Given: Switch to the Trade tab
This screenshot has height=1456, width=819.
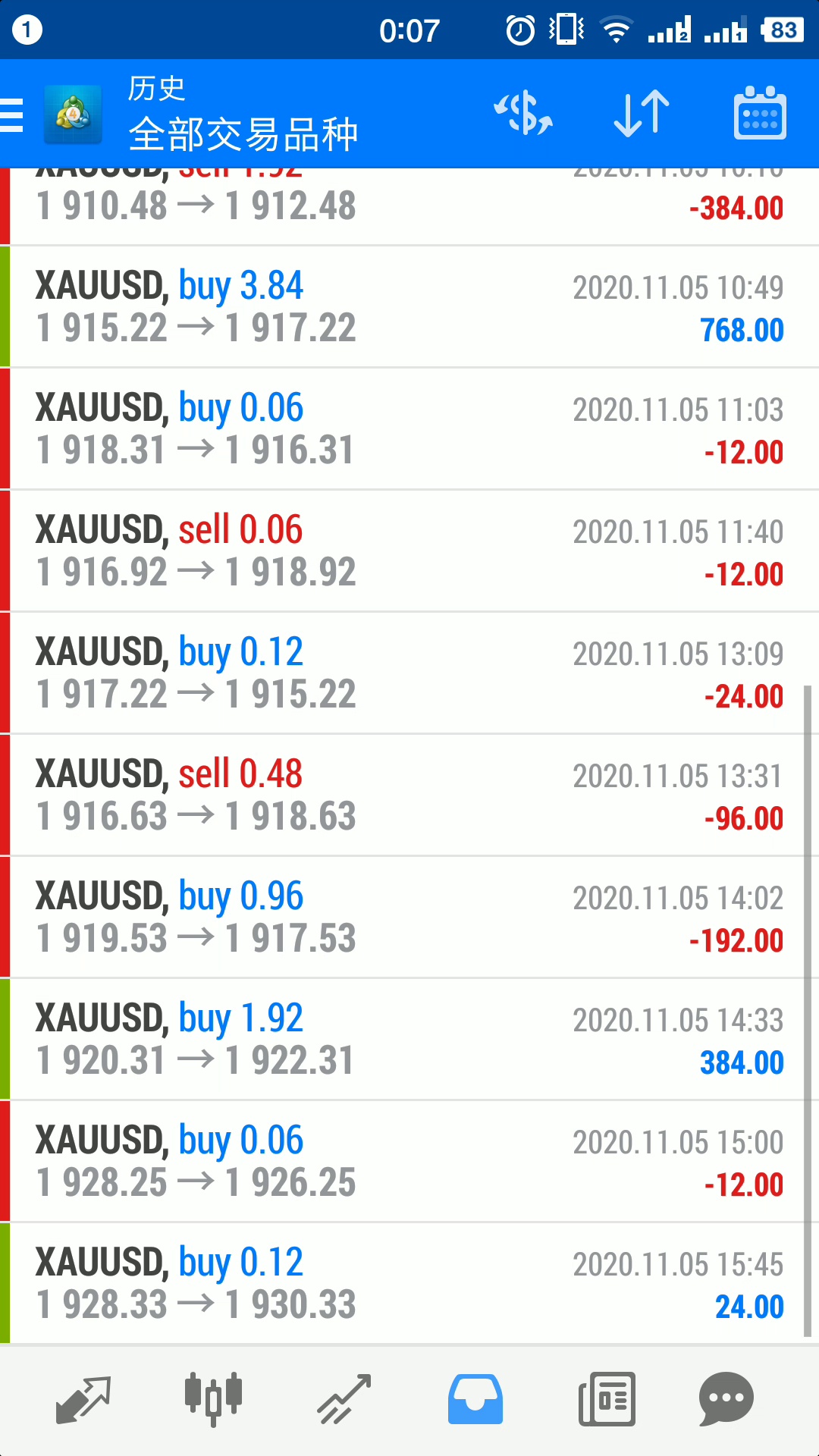Looking at the screenshot, I should coord(344,1399).
